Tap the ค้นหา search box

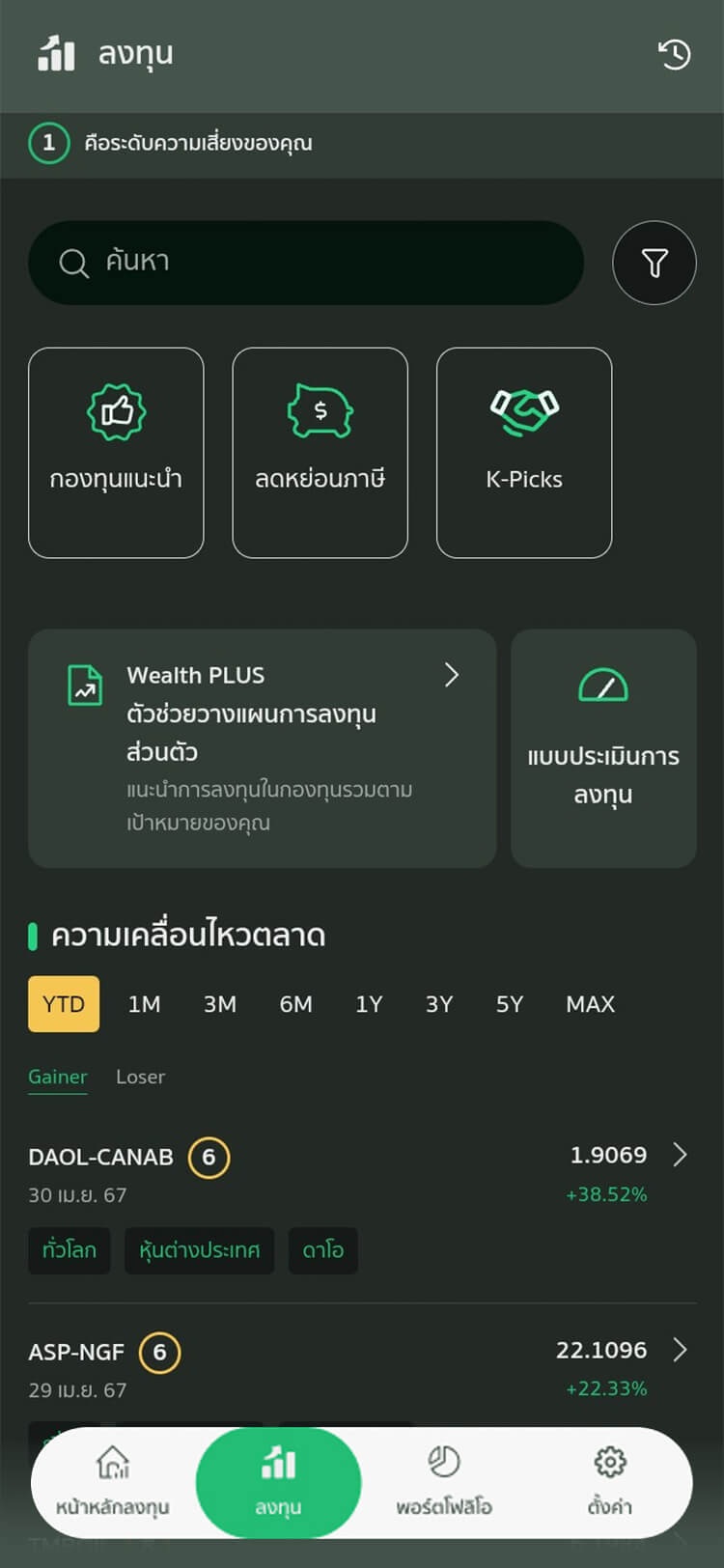(x=305, y=263)
